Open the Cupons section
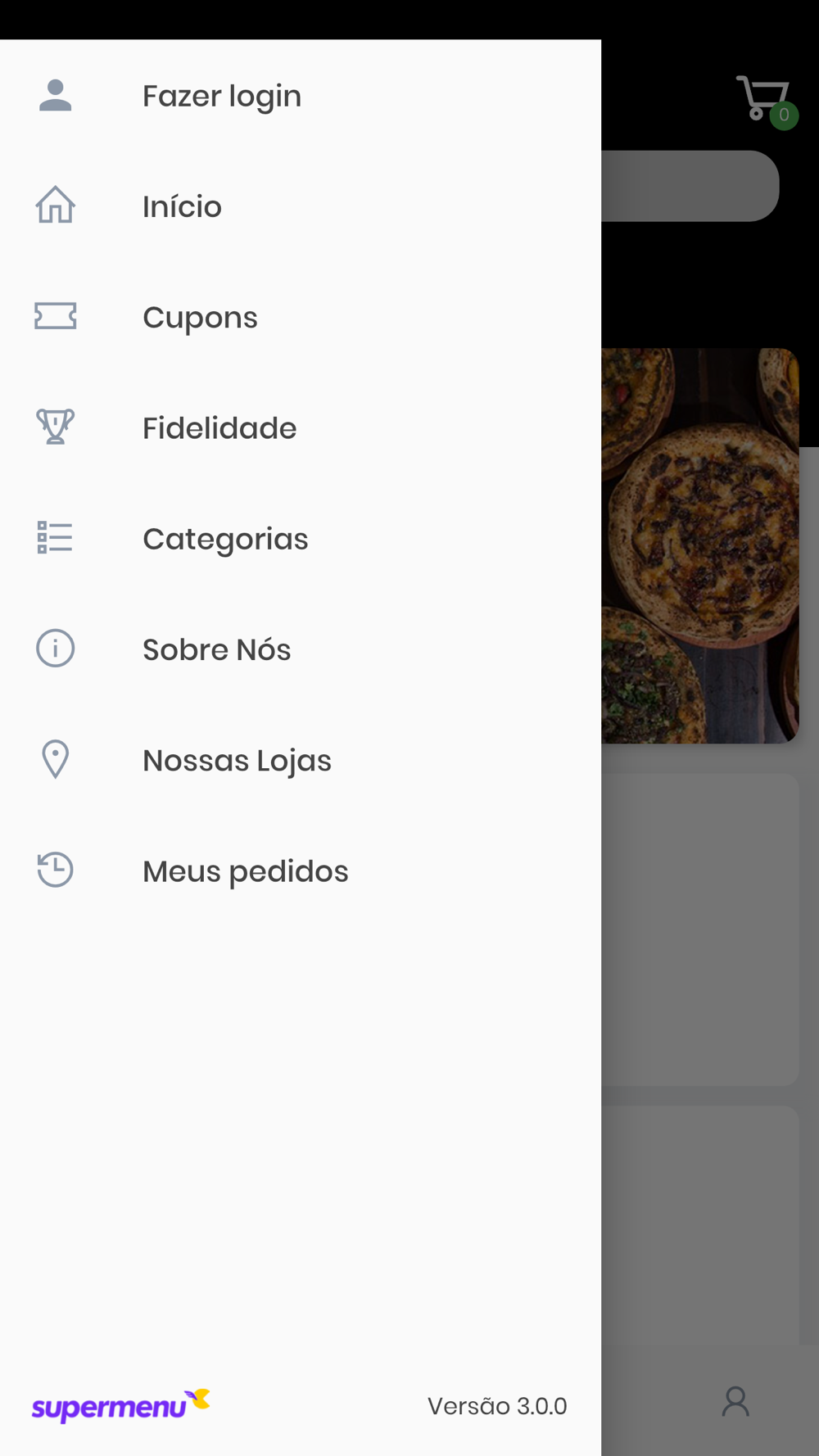The height and width of the screenshot is (1456, 819). 301,317
